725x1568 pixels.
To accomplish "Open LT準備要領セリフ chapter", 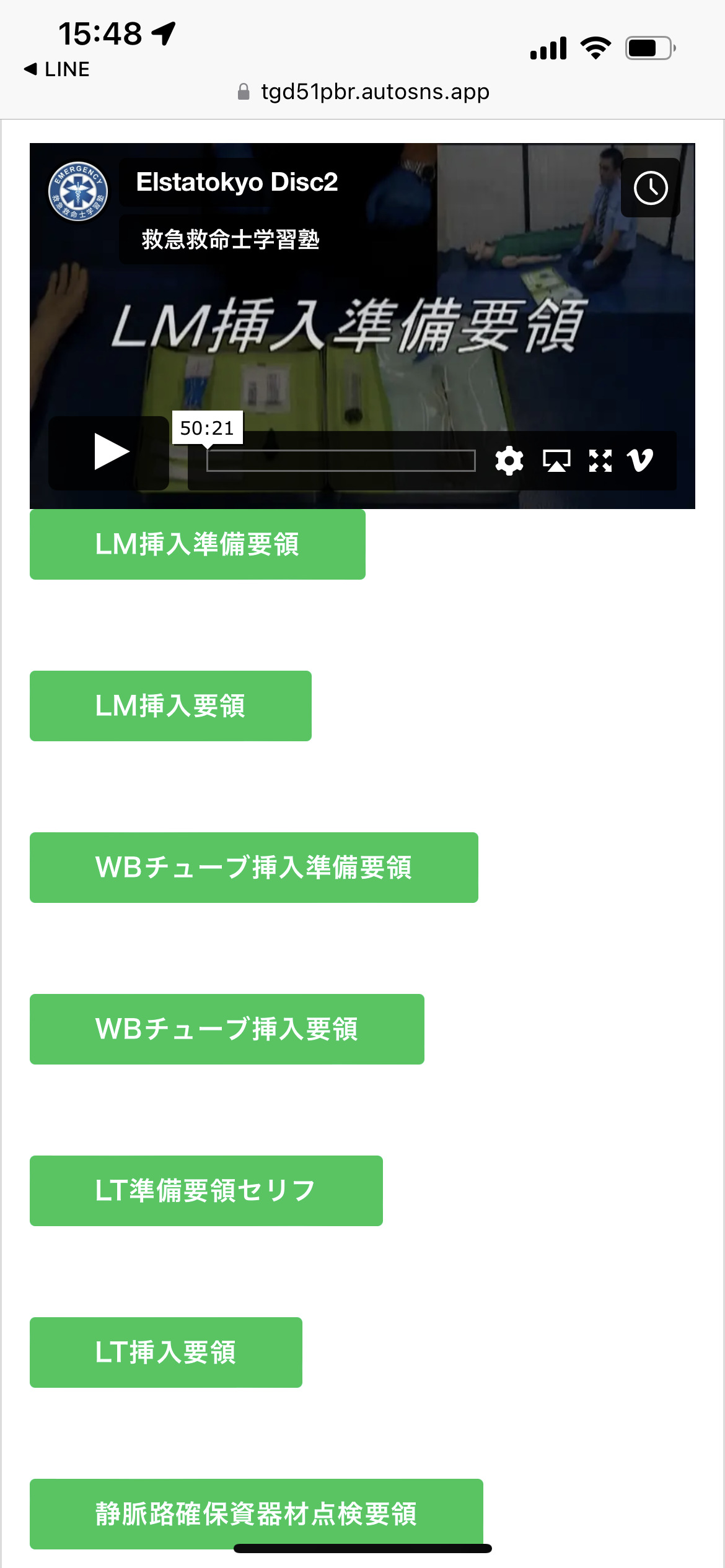I will (x=206, y=1191).
